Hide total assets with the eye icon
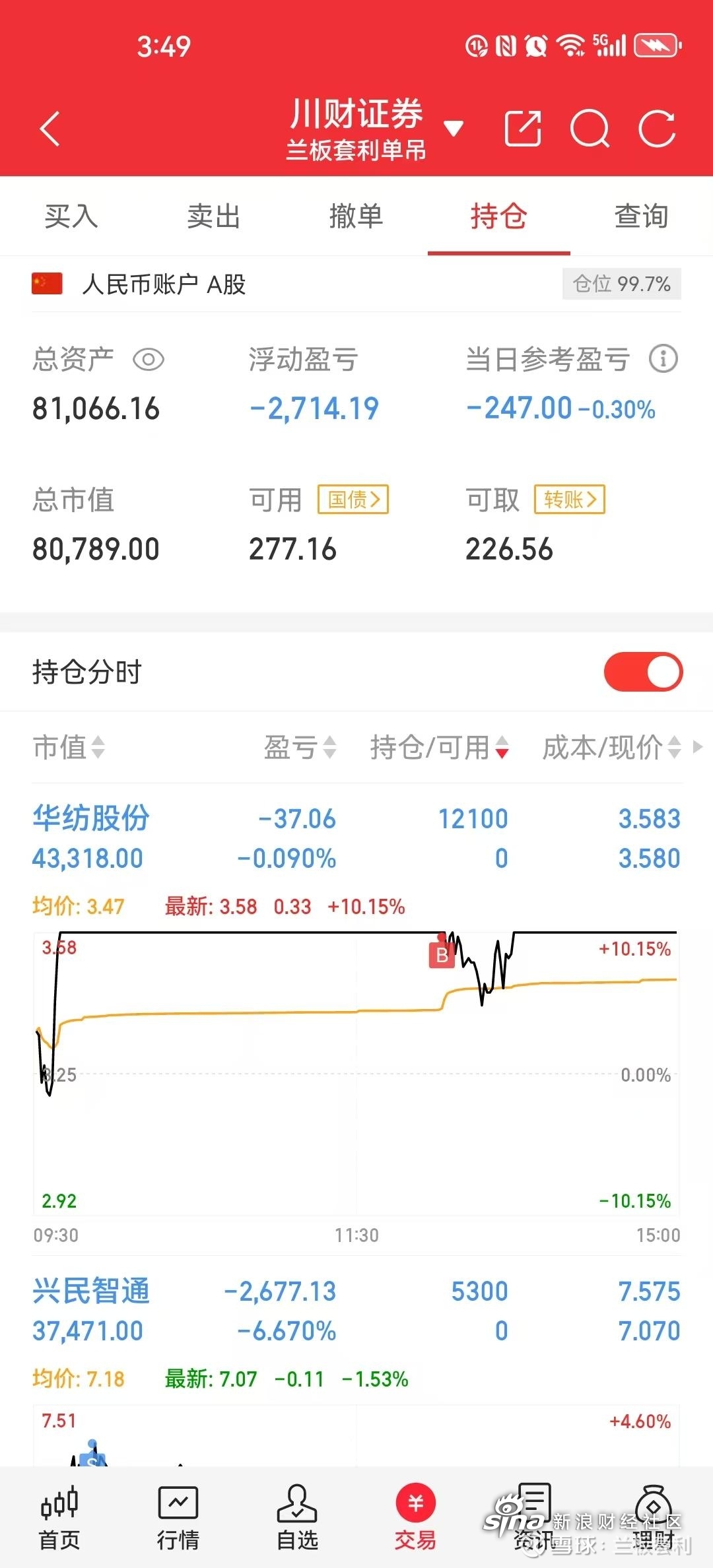This screenshot has width=713, height=1568. pos(149,360)
